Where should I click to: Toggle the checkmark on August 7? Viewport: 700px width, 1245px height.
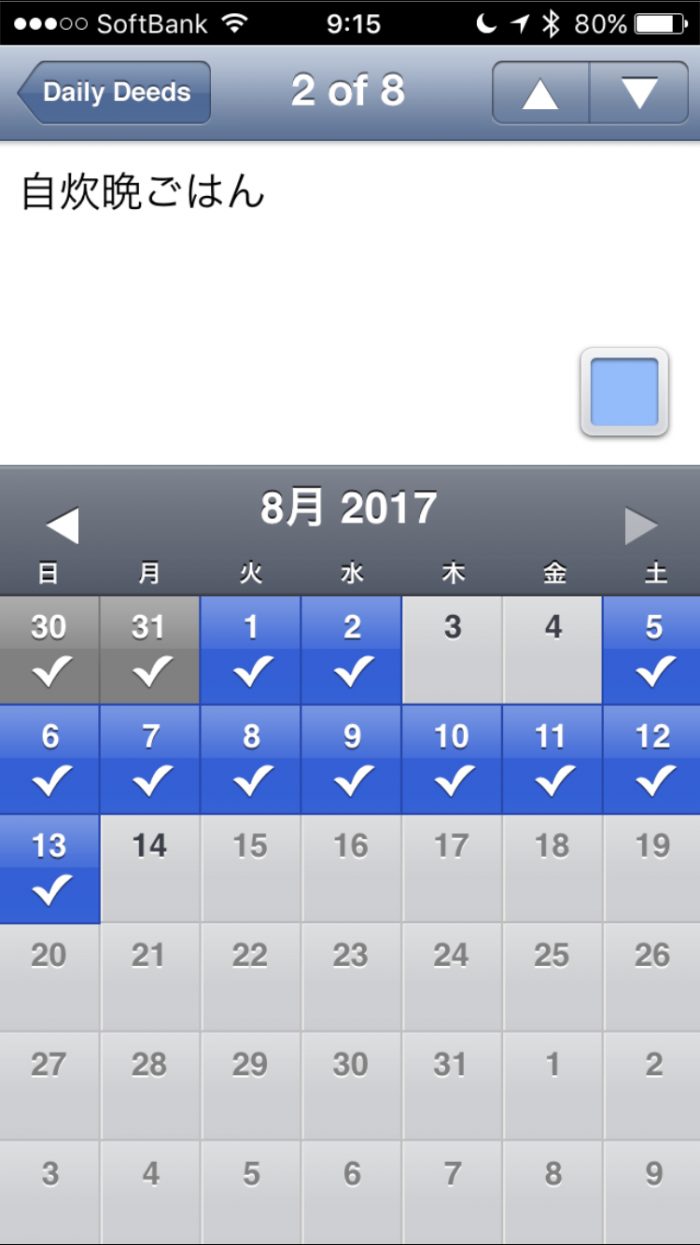pos(150,759)
